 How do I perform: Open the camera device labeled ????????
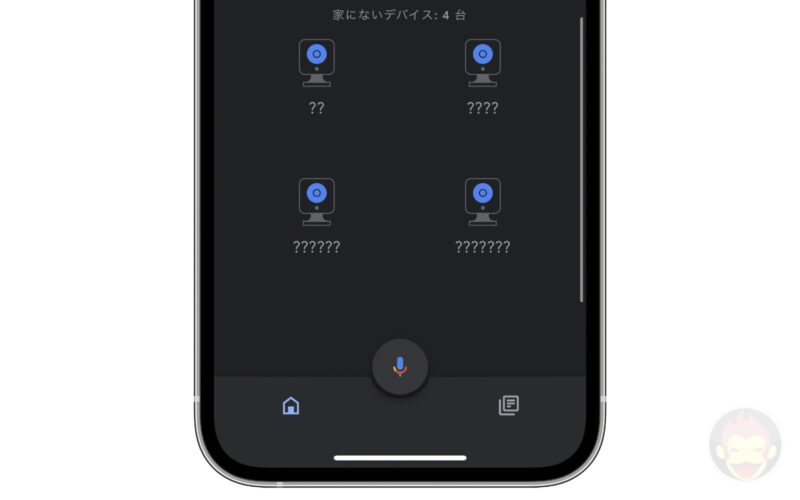coord(483,202)
